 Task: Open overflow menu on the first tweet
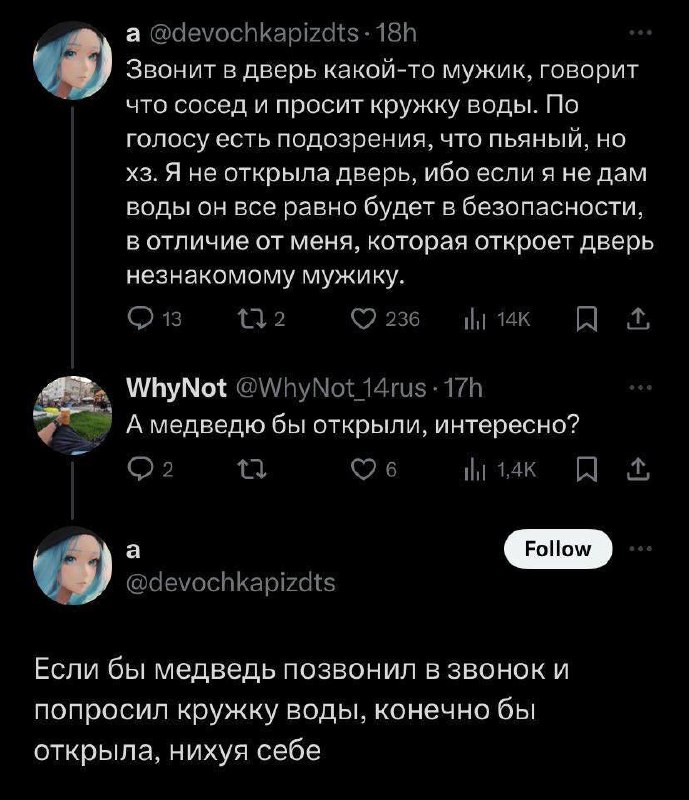pyautogui.click(x=636, y=33)
